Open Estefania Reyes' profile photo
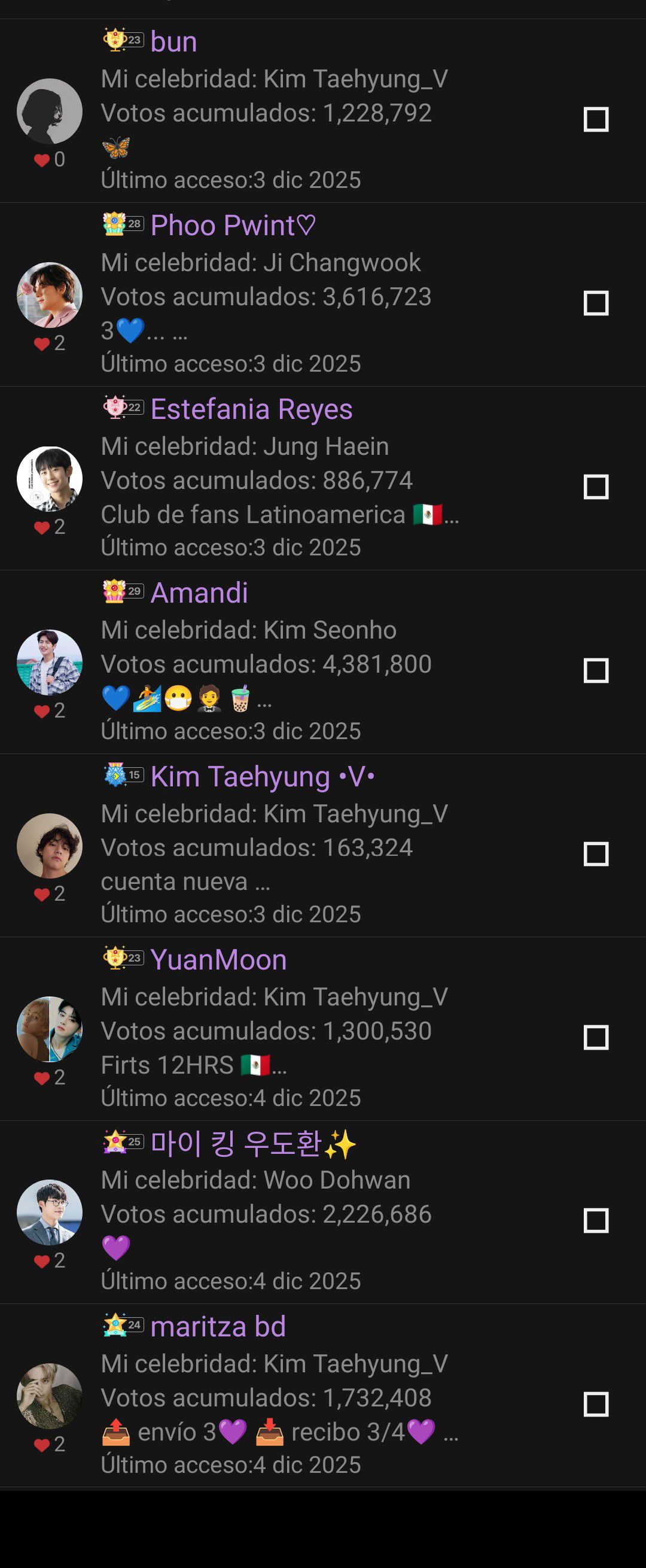This screenshot has height=1568, width=646. click(x=49, y=479)
